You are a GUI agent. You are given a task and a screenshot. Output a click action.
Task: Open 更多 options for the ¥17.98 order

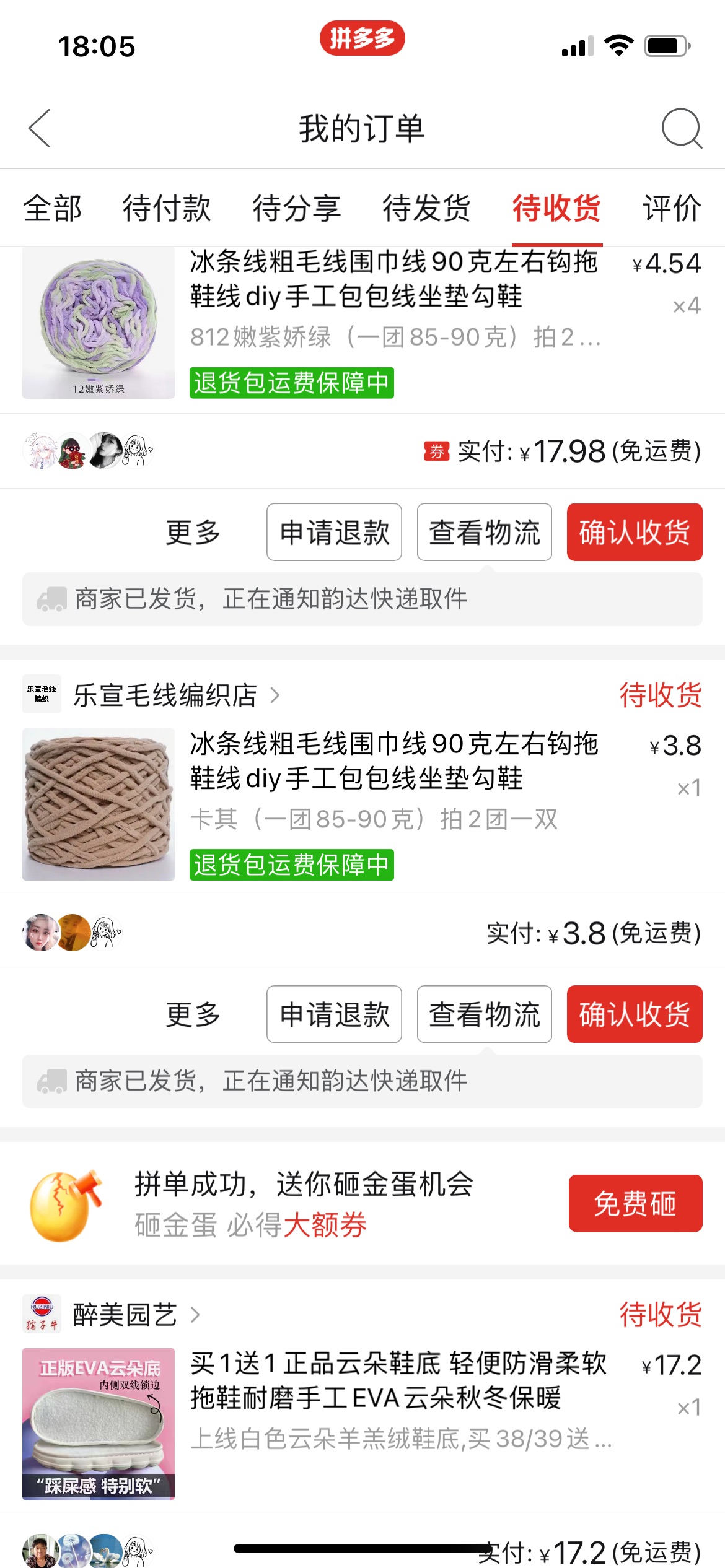pyautogui.click(x=193, y=533)
